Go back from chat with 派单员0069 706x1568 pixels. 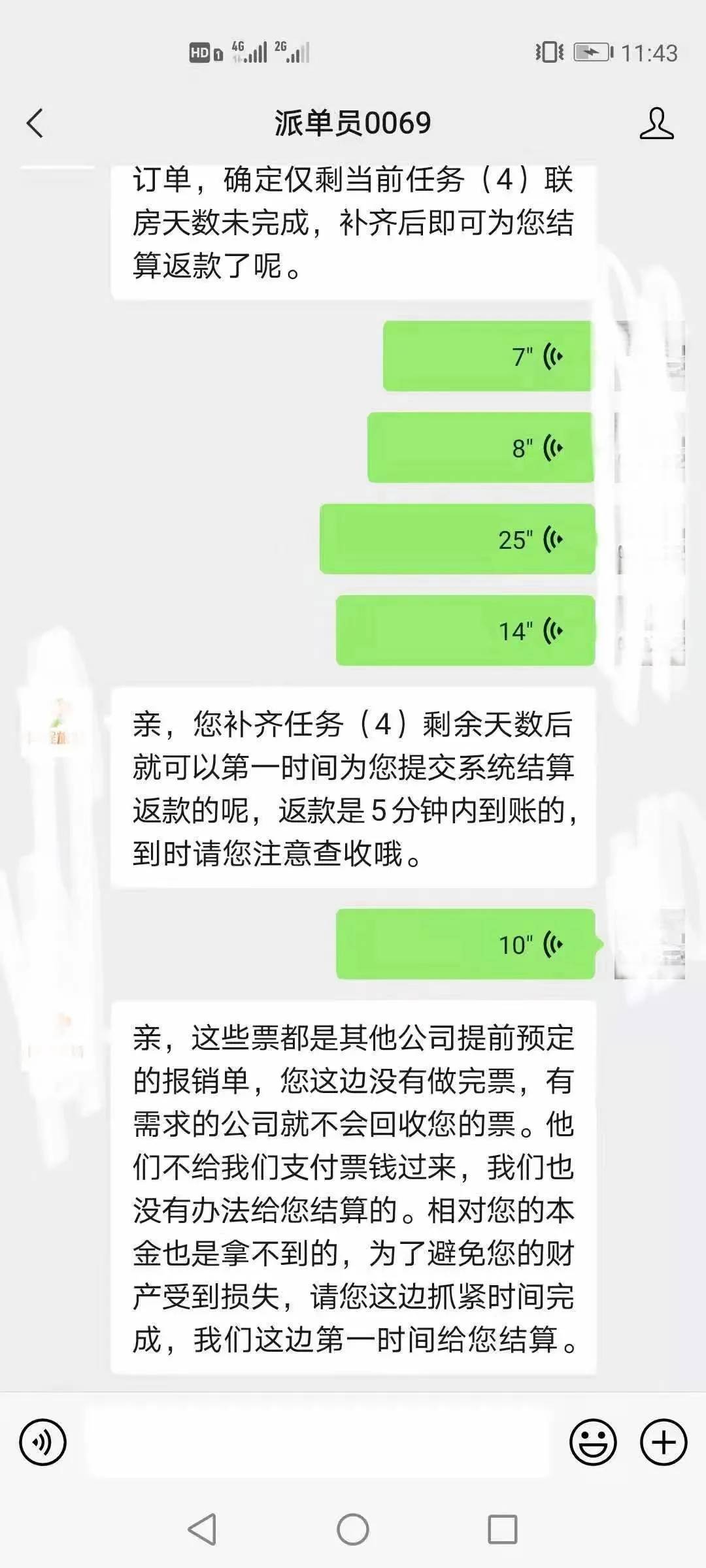[x=35, y=123]
